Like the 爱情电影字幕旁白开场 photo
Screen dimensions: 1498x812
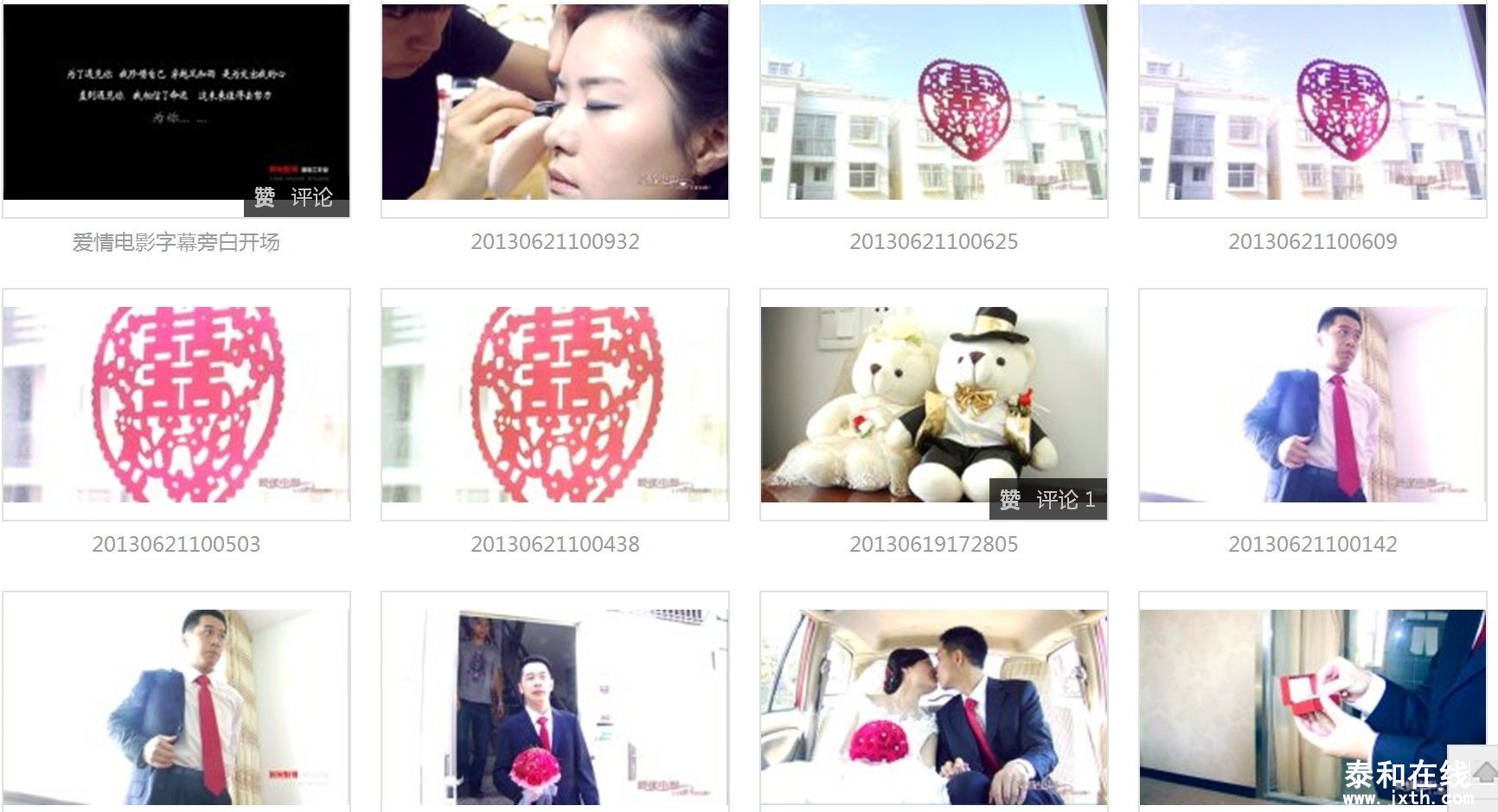coord(265,198)
